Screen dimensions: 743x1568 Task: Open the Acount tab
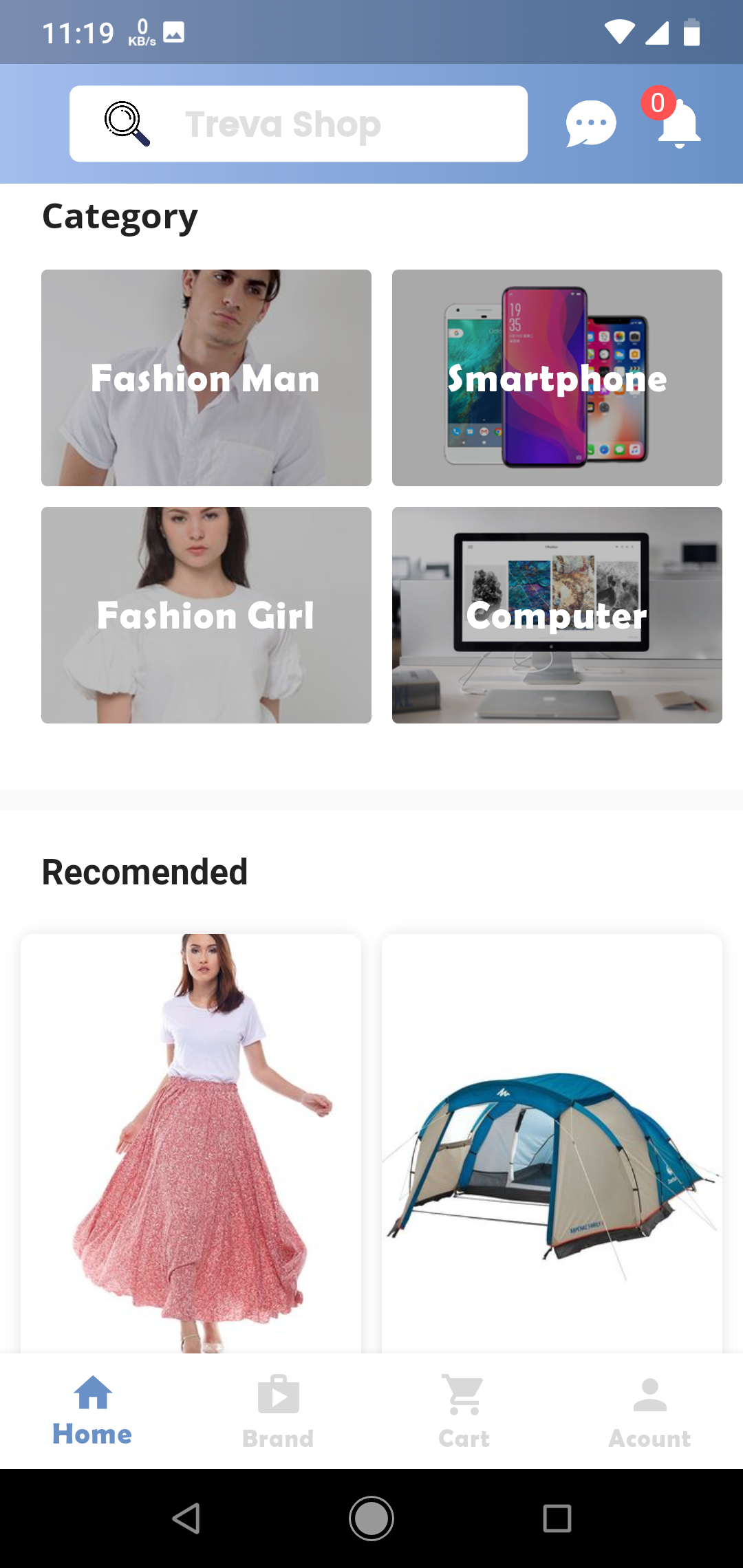tap(649, 1411)
